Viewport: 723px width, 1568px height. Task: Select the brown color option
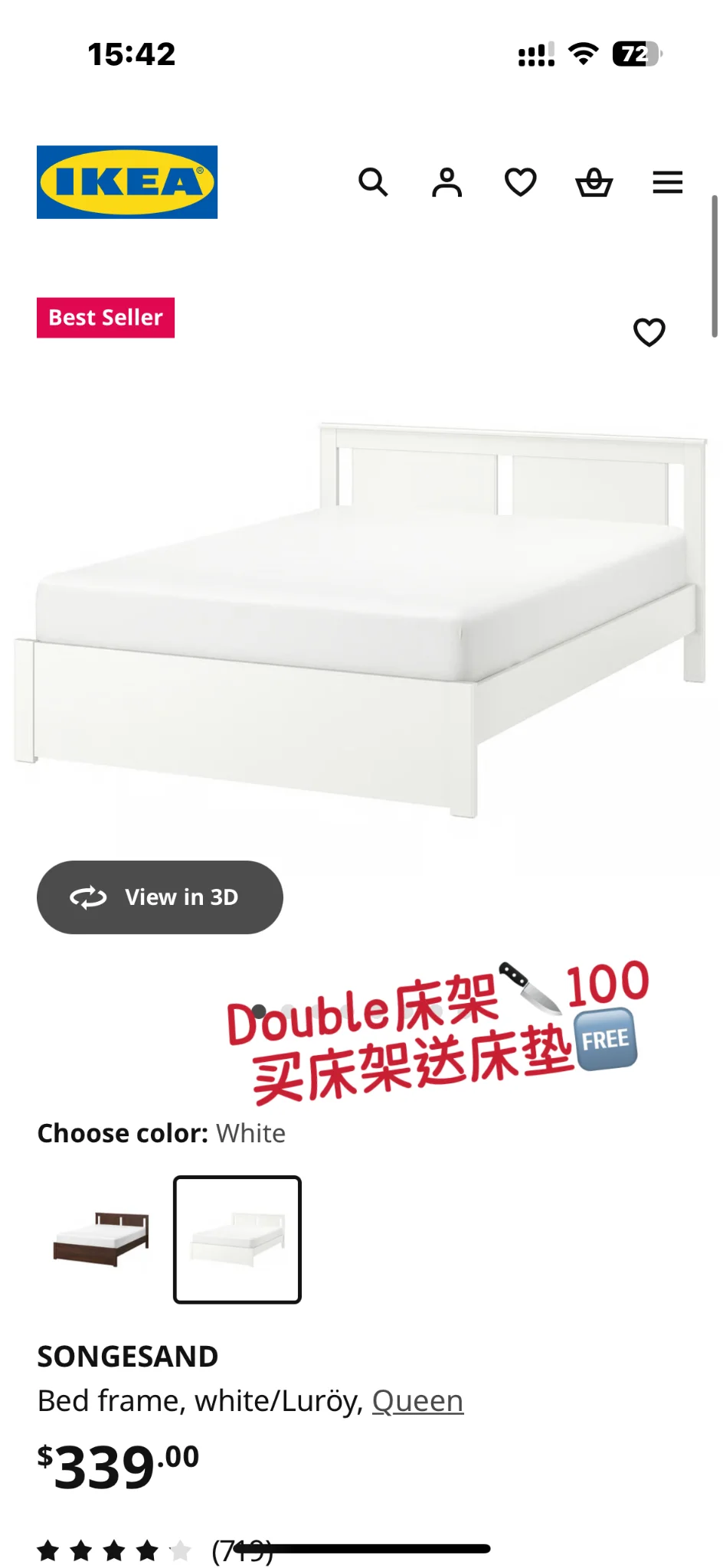[100, 1239]
